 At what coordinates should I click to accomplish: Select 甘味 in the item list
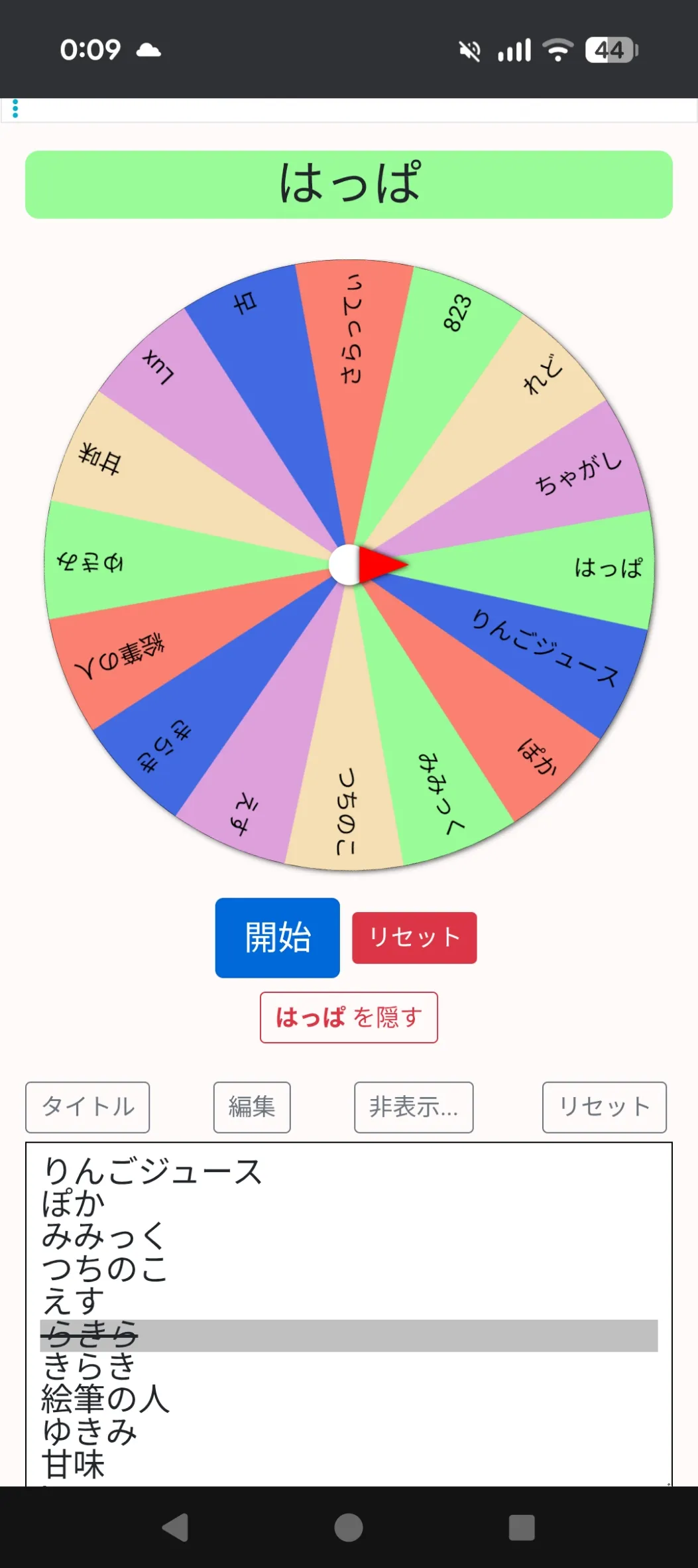74,1465
